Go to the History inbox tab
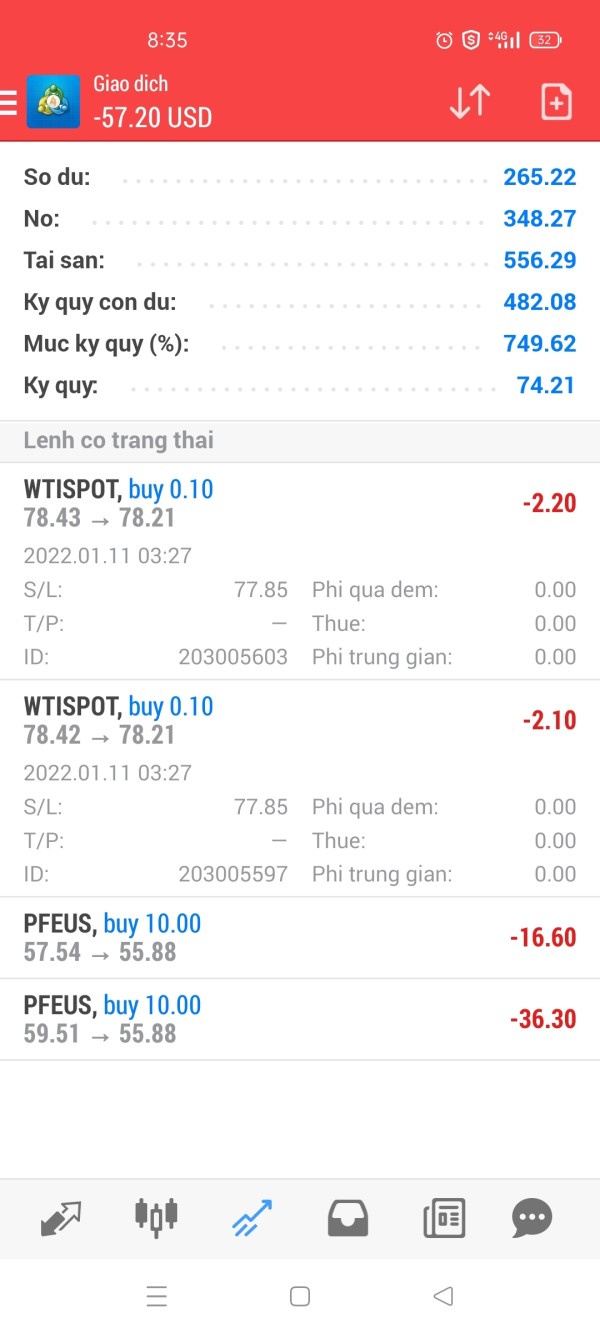 coord(347,1219)
